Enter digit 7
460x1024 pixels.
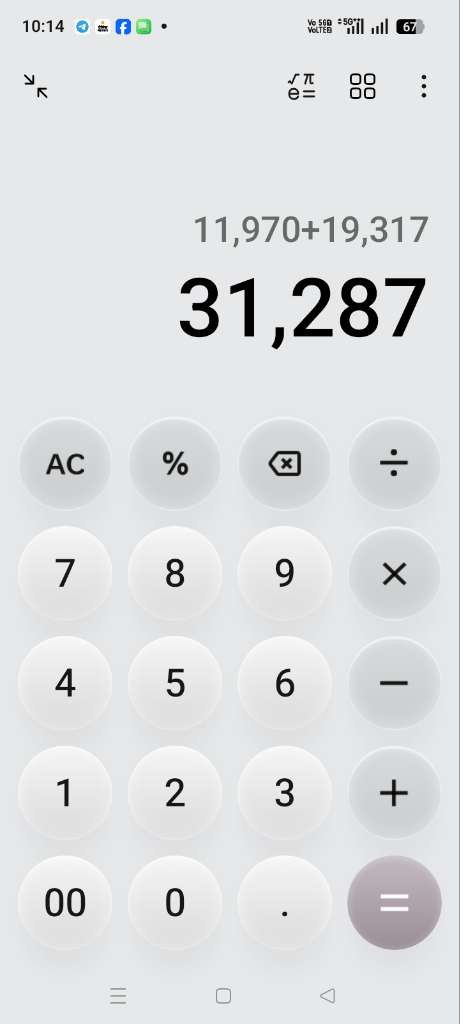click(65, 574)
